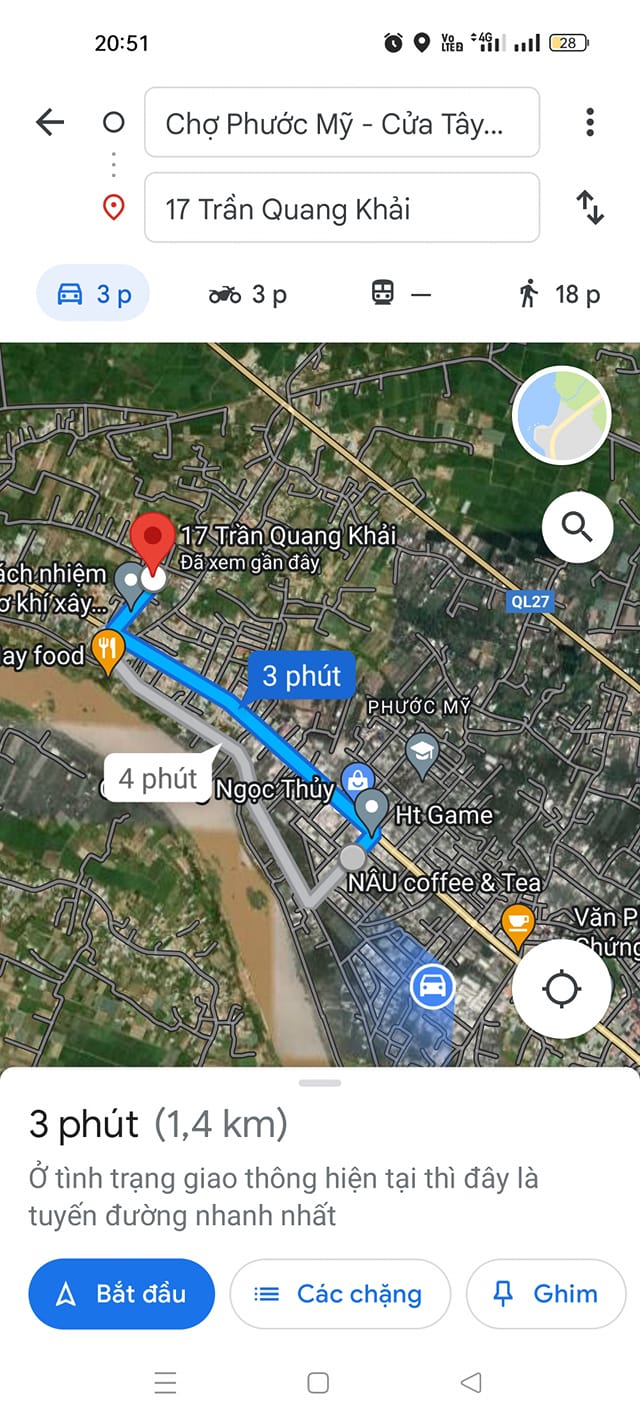This screenshot has height=1422, width=640.
Task: Start navigation with Bắt đầu
Action: click(121, 1293)
